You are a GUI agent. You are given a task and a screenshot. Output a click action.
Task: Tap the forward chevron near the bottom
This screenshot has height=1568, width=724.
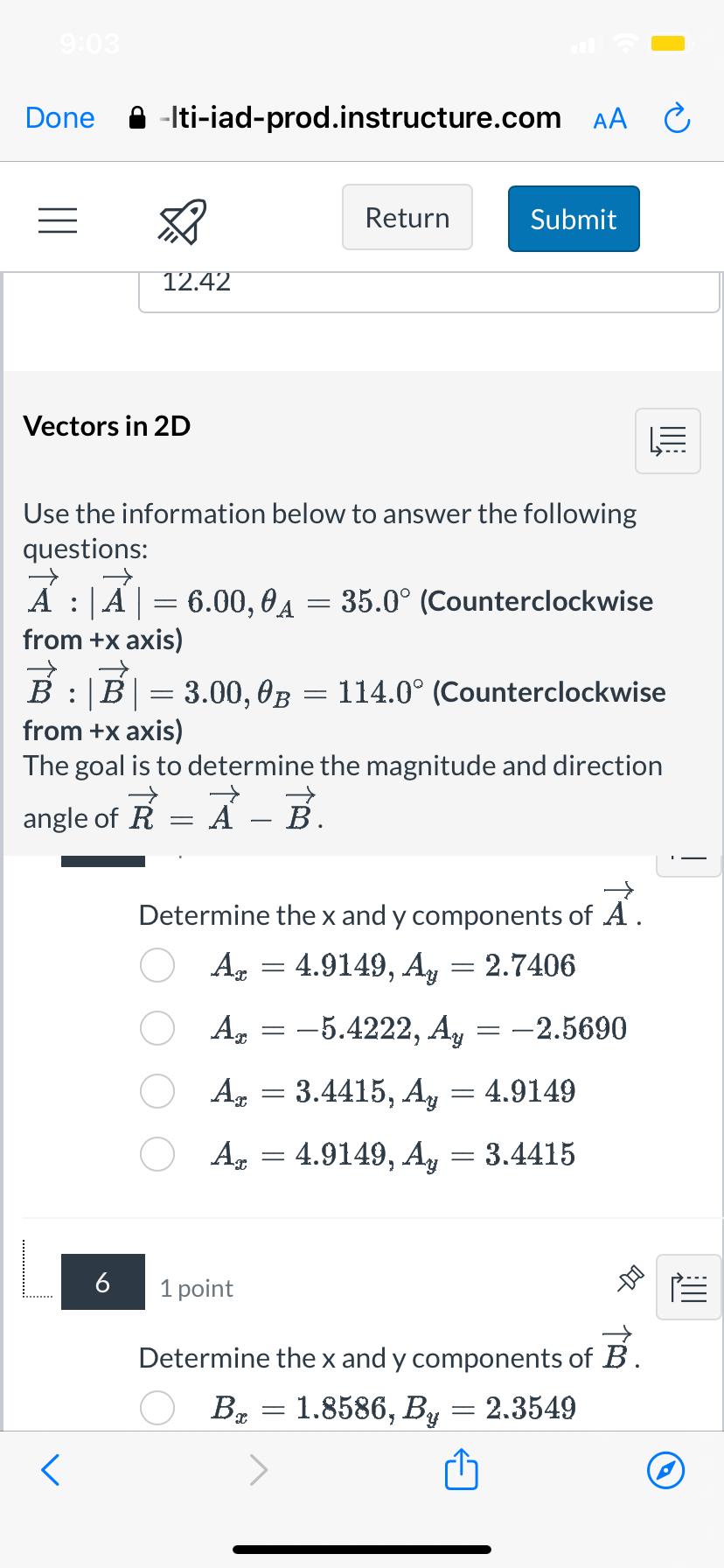tap(258, 1470)
